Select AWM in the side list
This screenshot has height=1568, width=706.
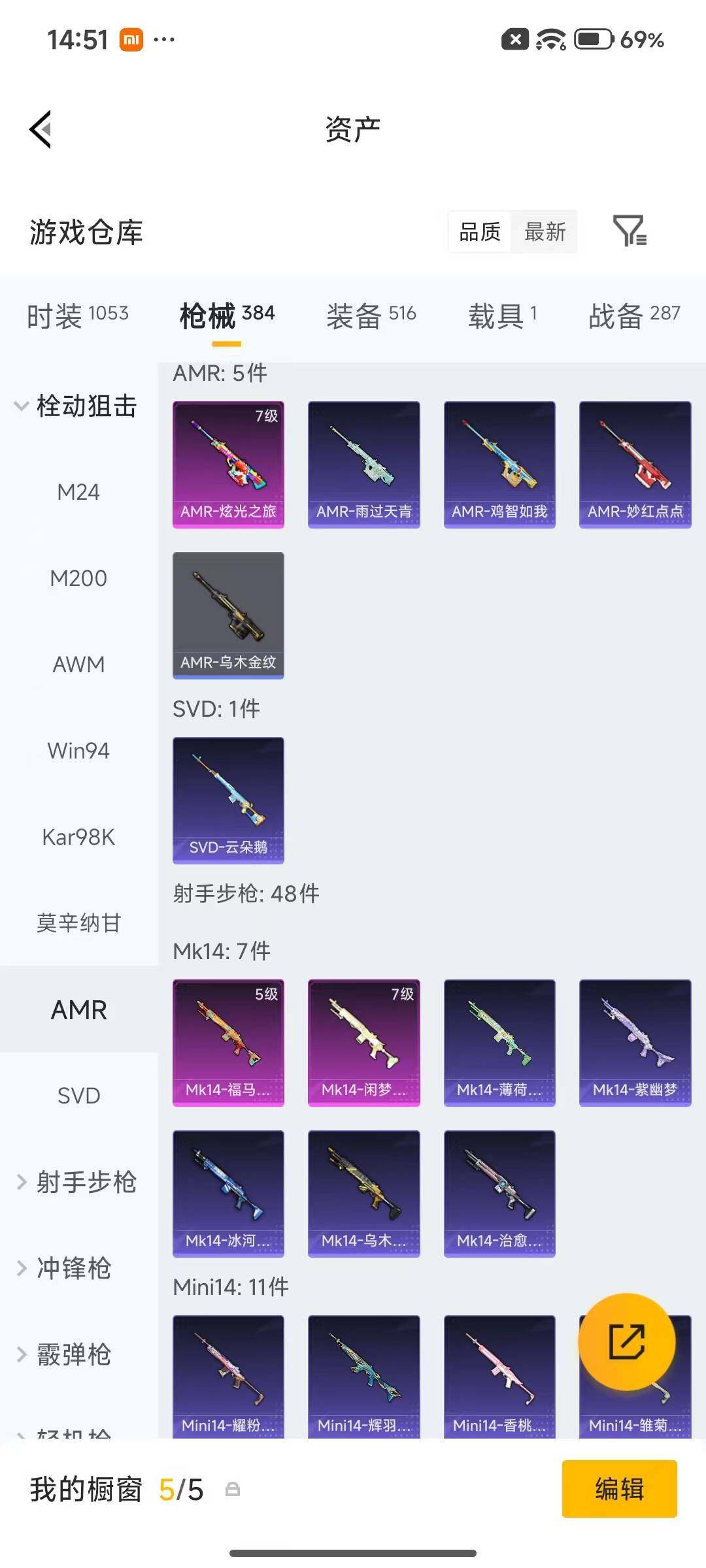[x=78, y=664]
